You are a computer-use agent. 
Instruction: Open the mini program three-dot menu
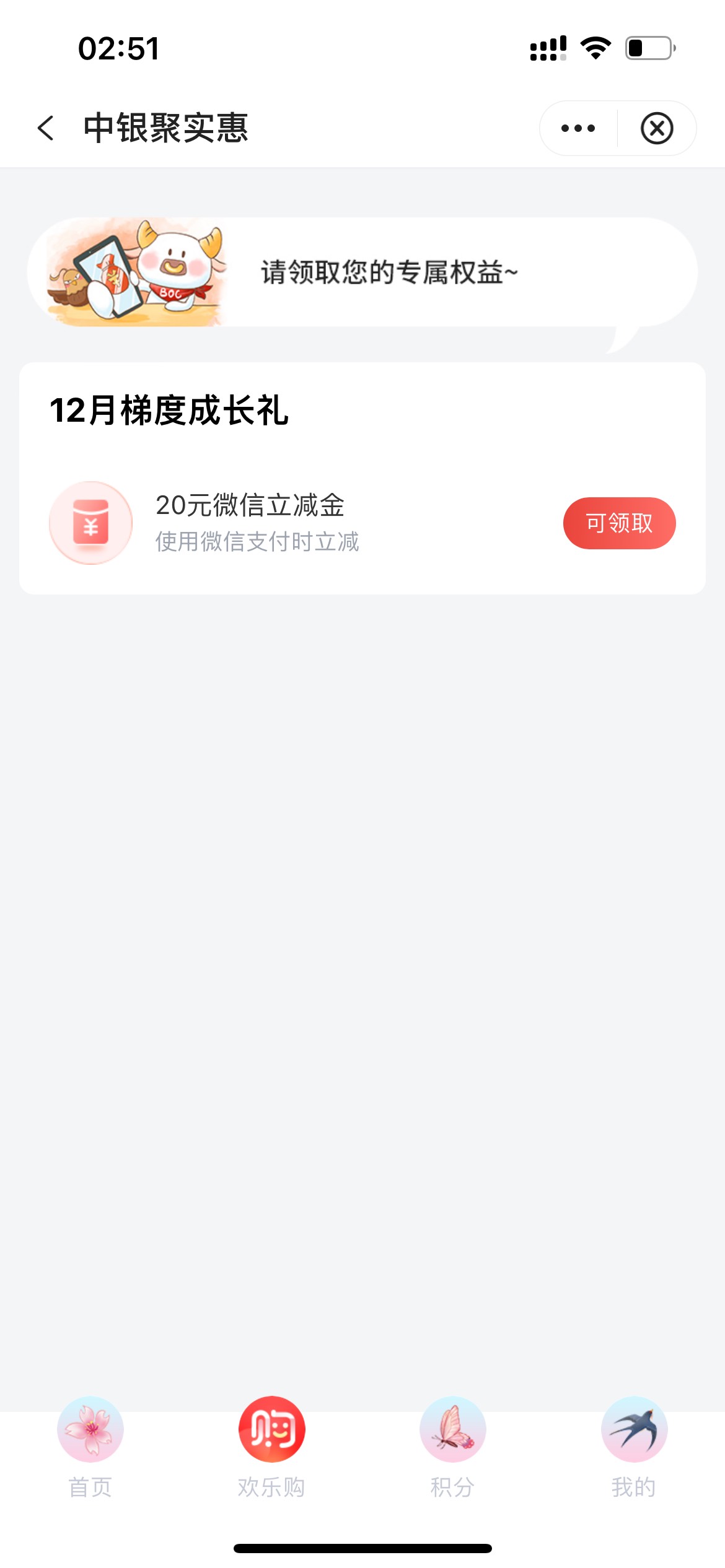578,128
